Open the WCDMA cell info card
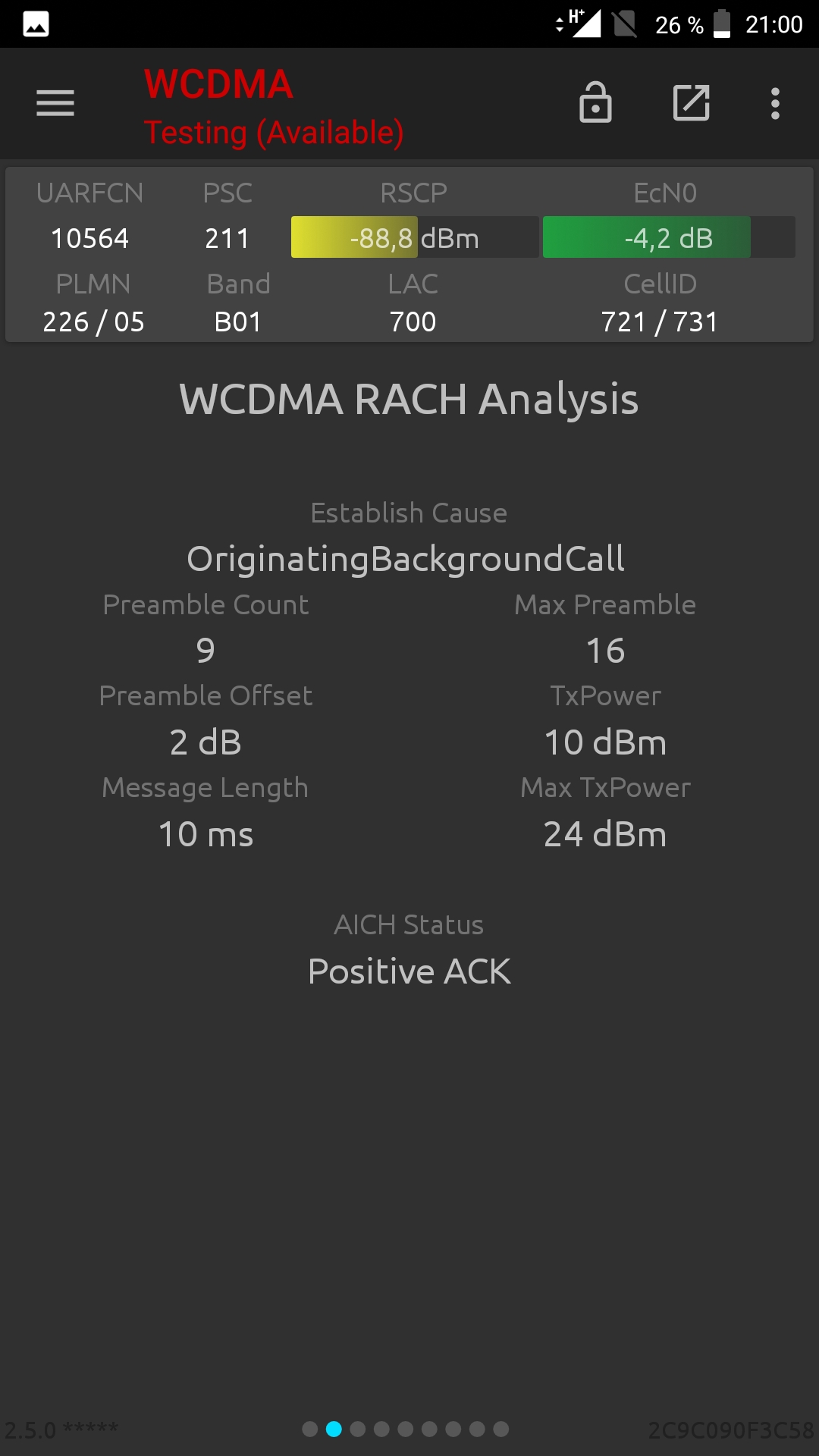This screenshot has height=1456, width=819. click(409, 255)
